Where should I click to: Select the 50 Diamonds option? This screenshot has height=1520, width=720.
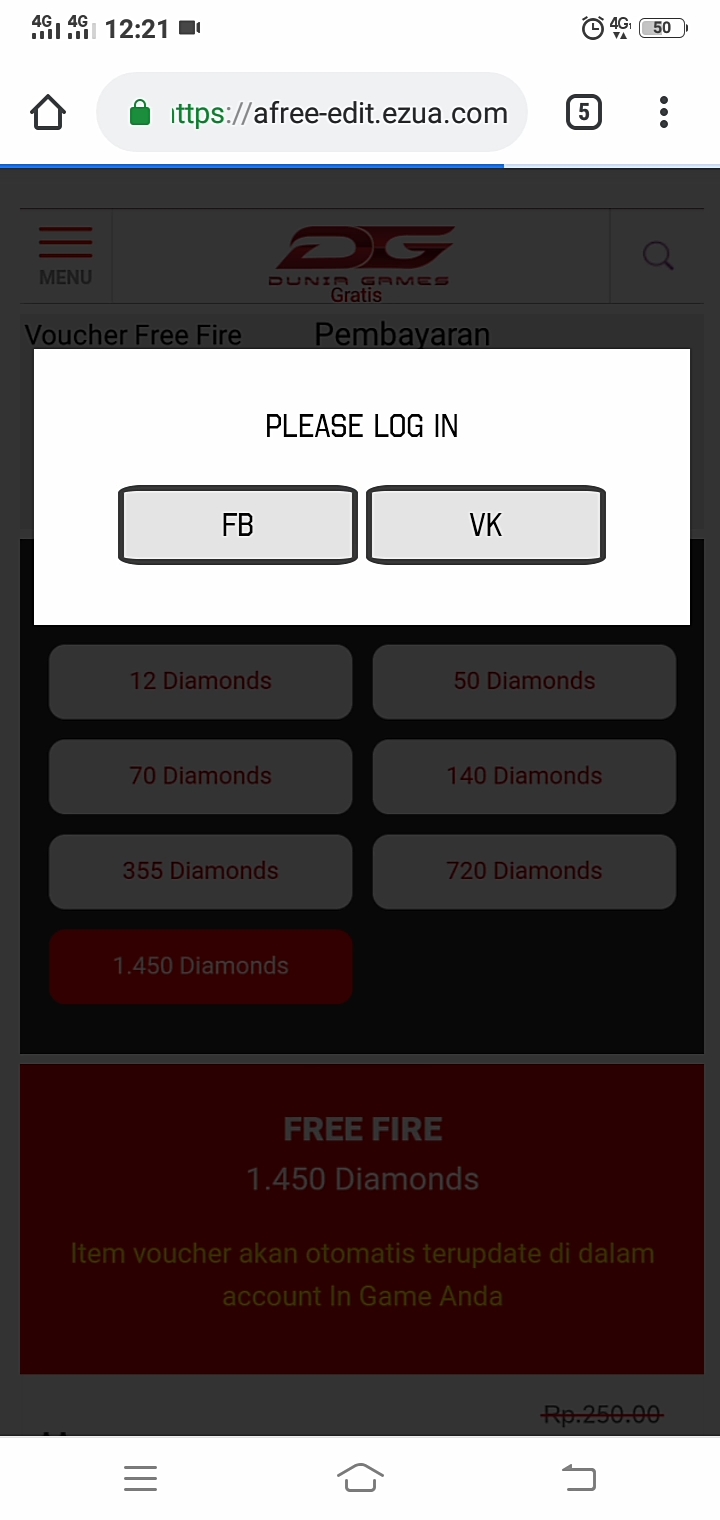click(x=524, y=681)
